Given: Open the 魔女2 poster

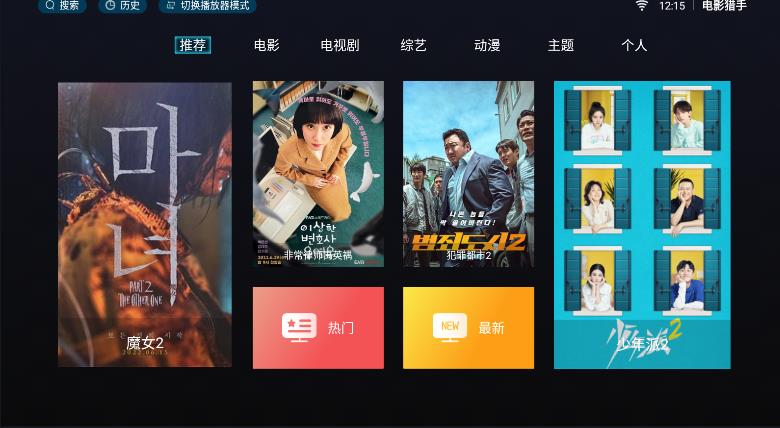Looking at the screenshot, I should point(145,224).
